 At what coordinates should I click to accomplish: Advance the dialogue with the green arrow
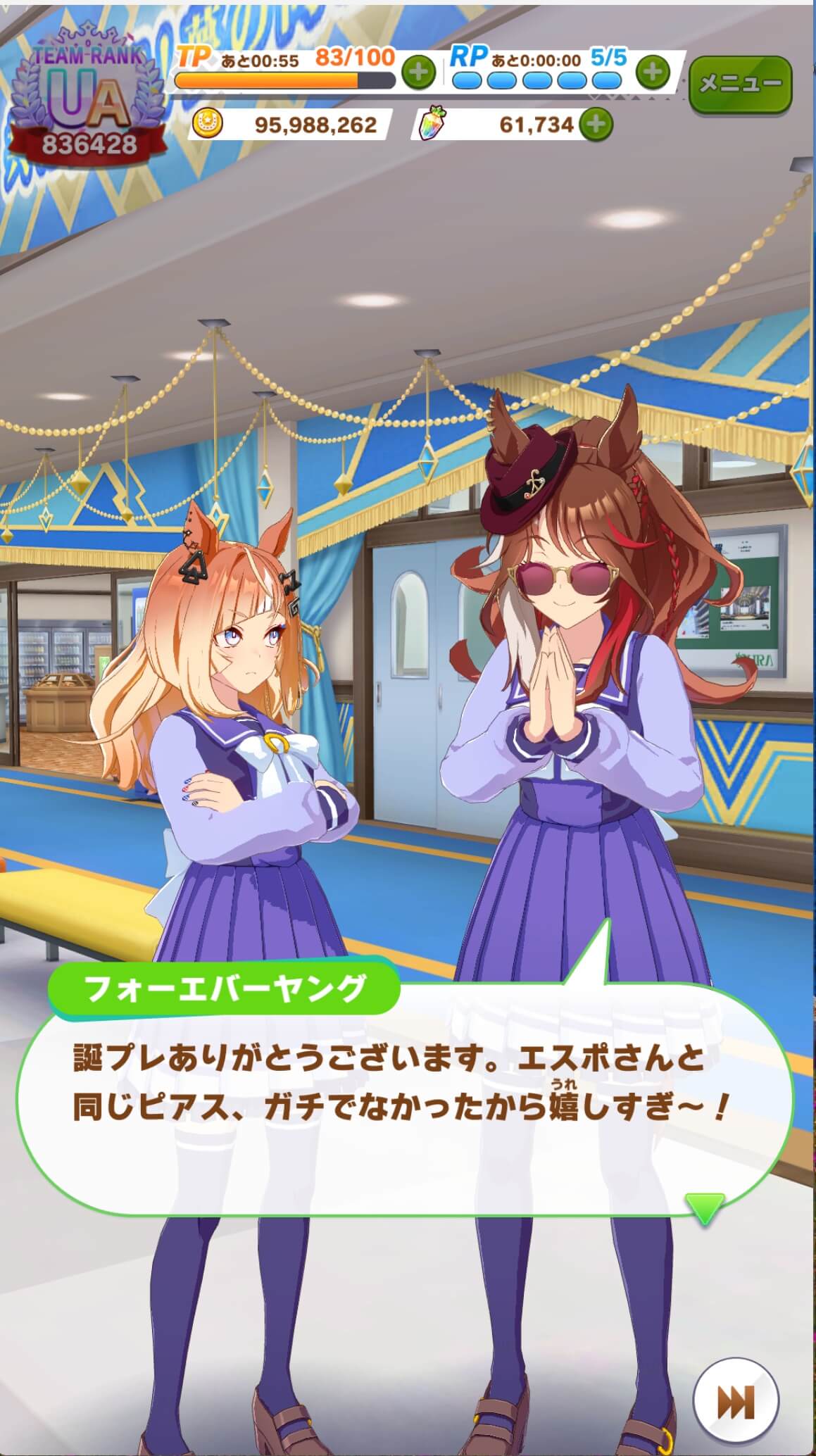pos(705,1207)
